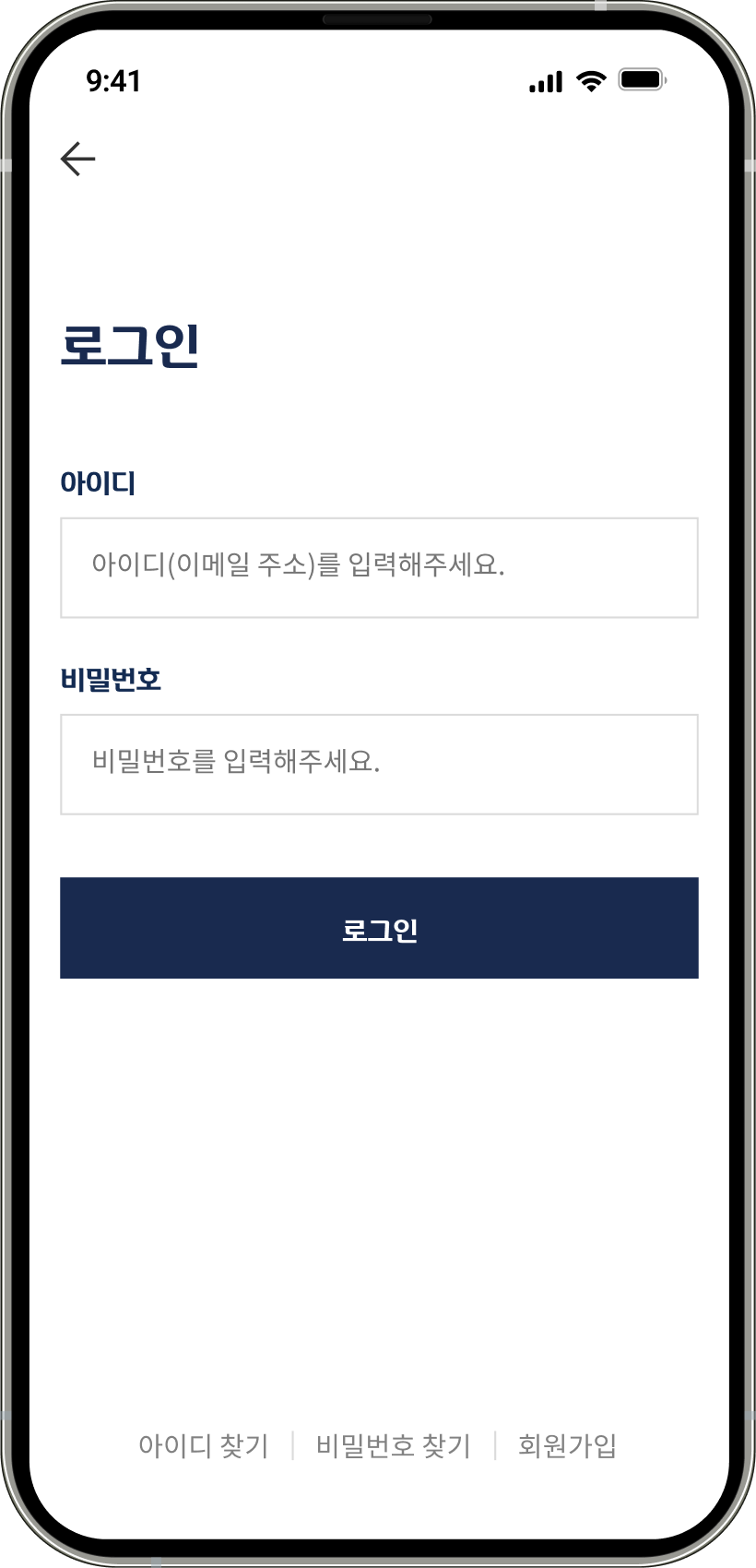Tap the 비밀번호 password field

click(379, 764)
